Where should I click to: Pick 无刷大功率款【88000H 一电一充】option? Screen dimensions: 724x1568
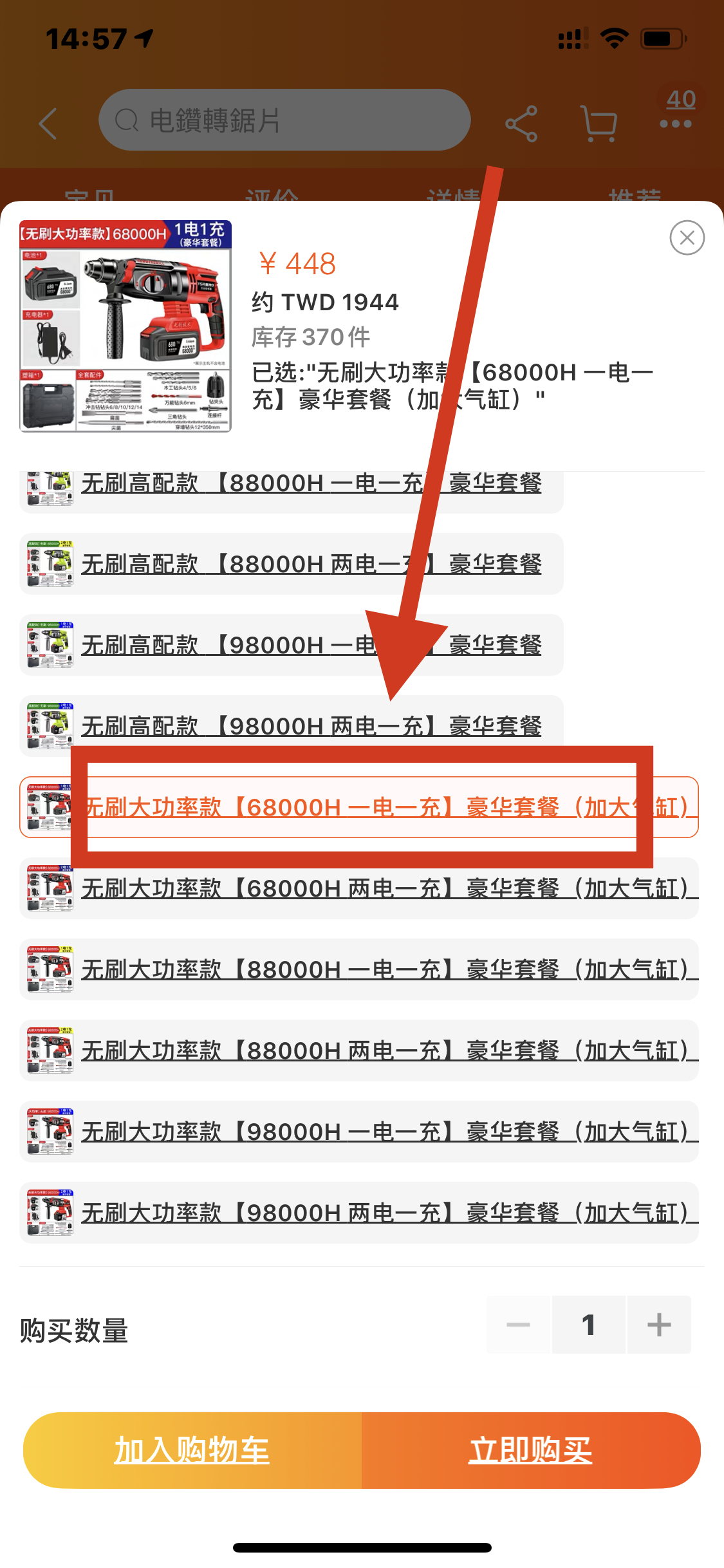[x=358, y=969]
